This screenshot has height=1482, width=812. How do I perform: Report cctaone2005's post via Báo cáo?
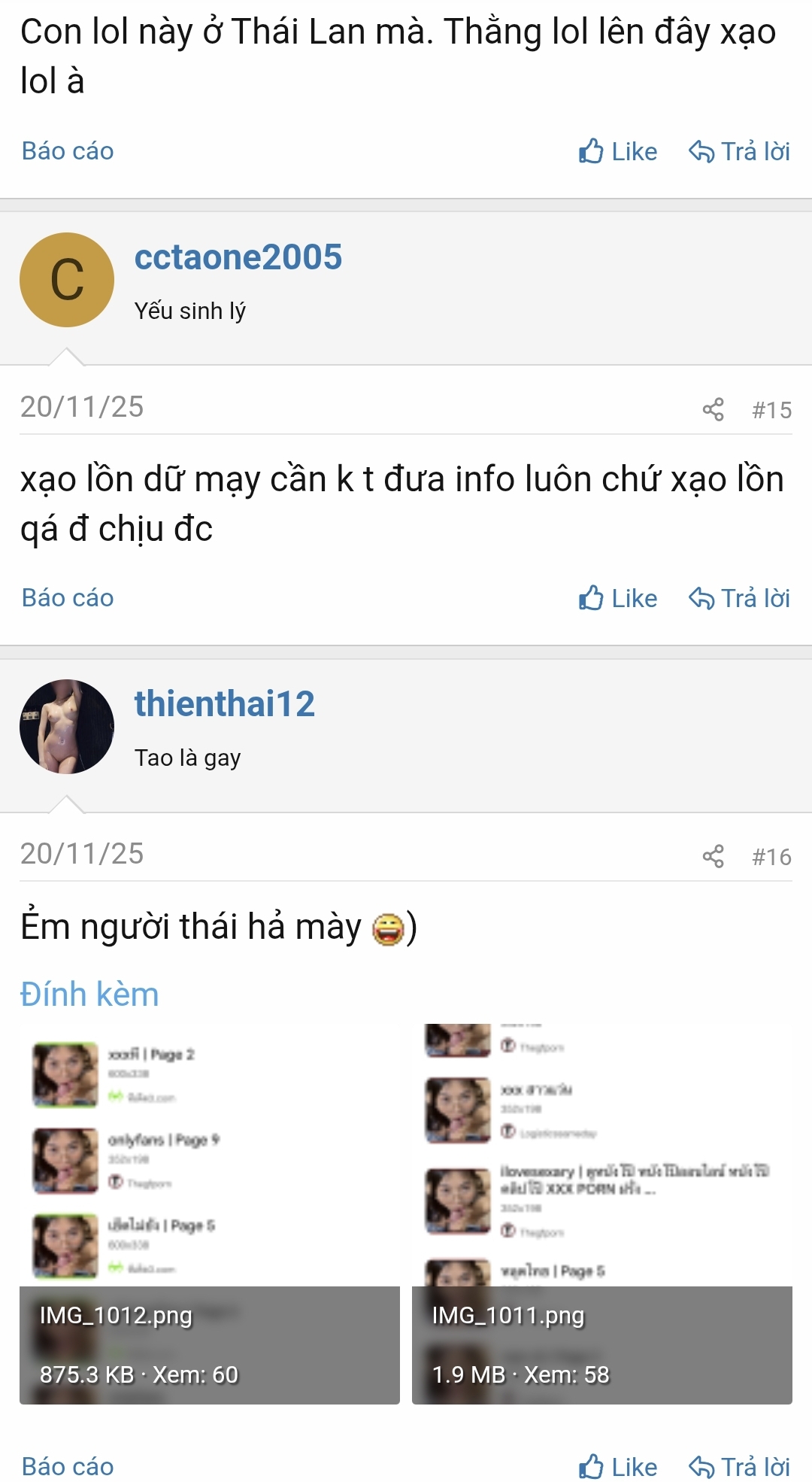point(68,598)
